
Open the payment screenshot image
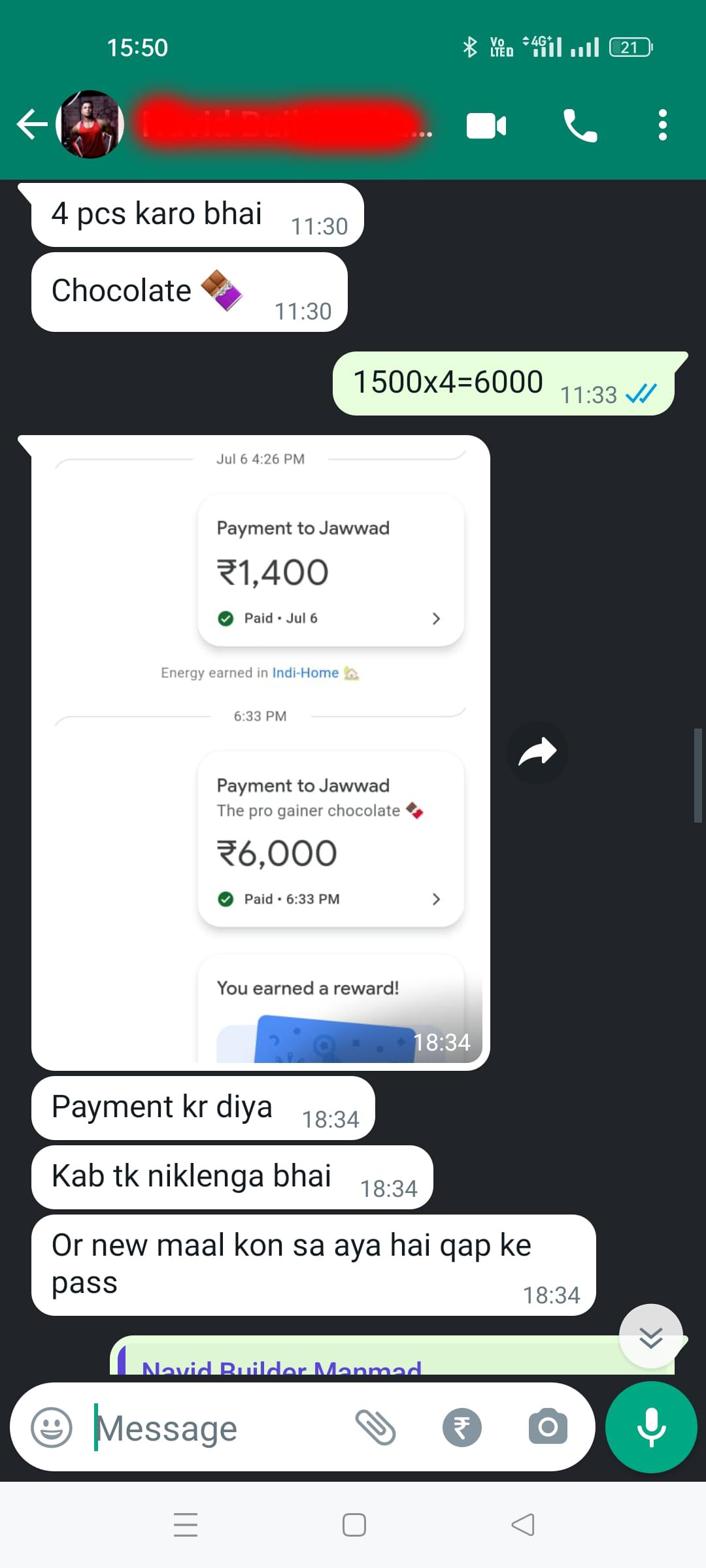(x=260, y=751)
